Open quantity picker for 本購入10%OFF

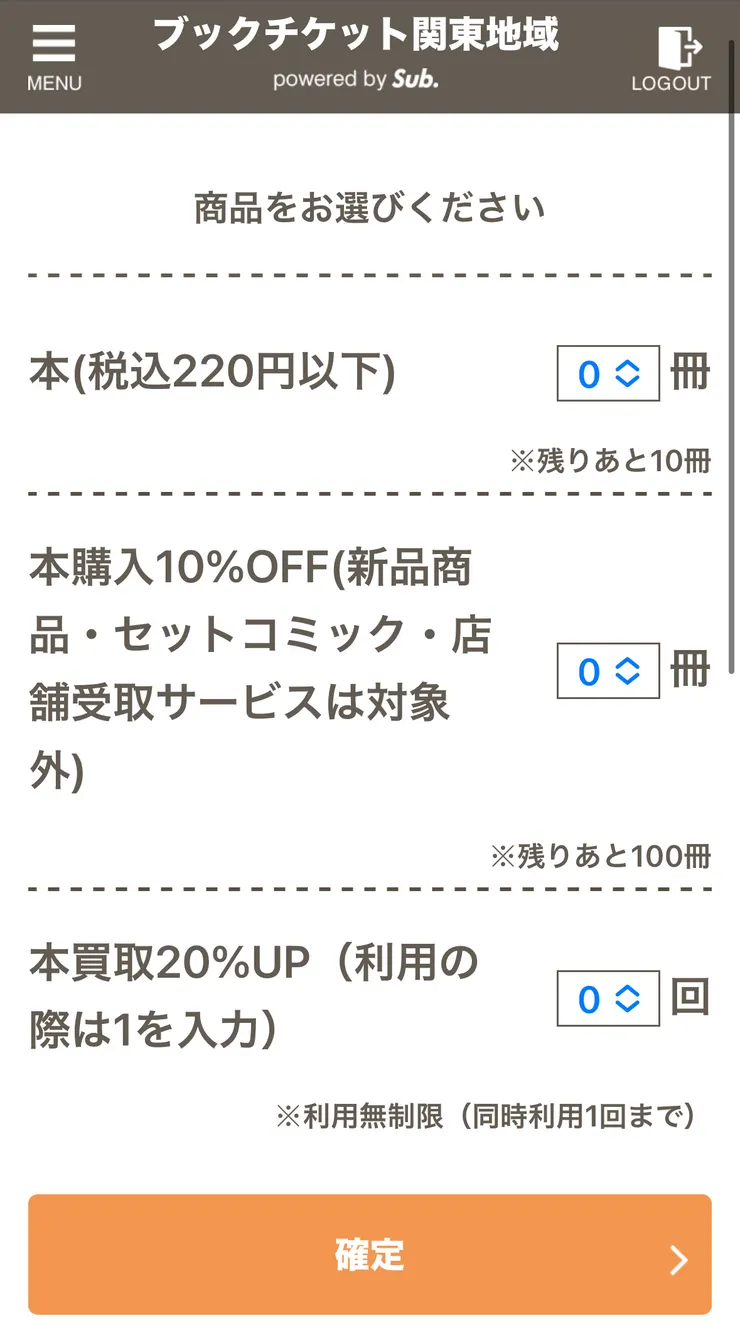click(608, 671)
